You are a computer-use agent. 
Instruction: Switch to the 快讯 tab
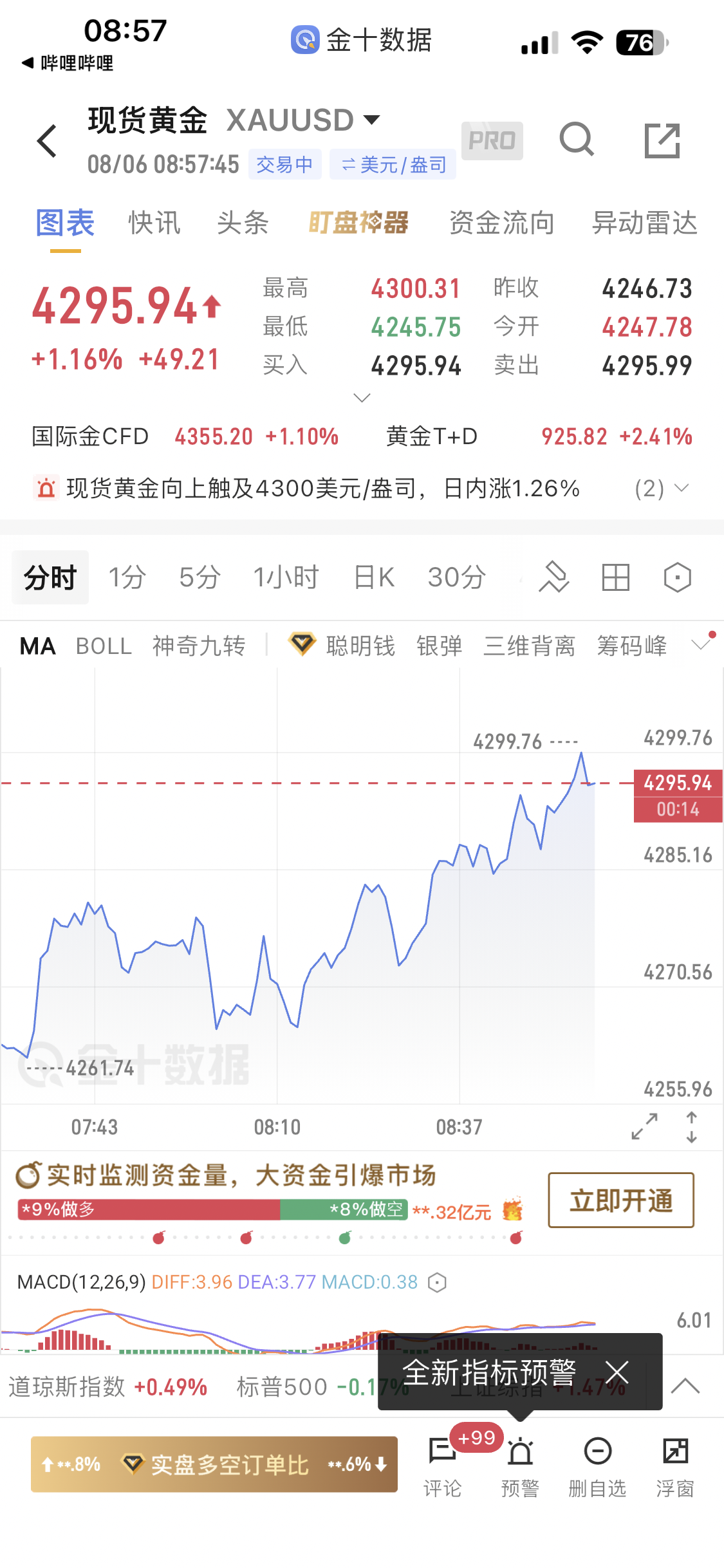tap(154, 223)
